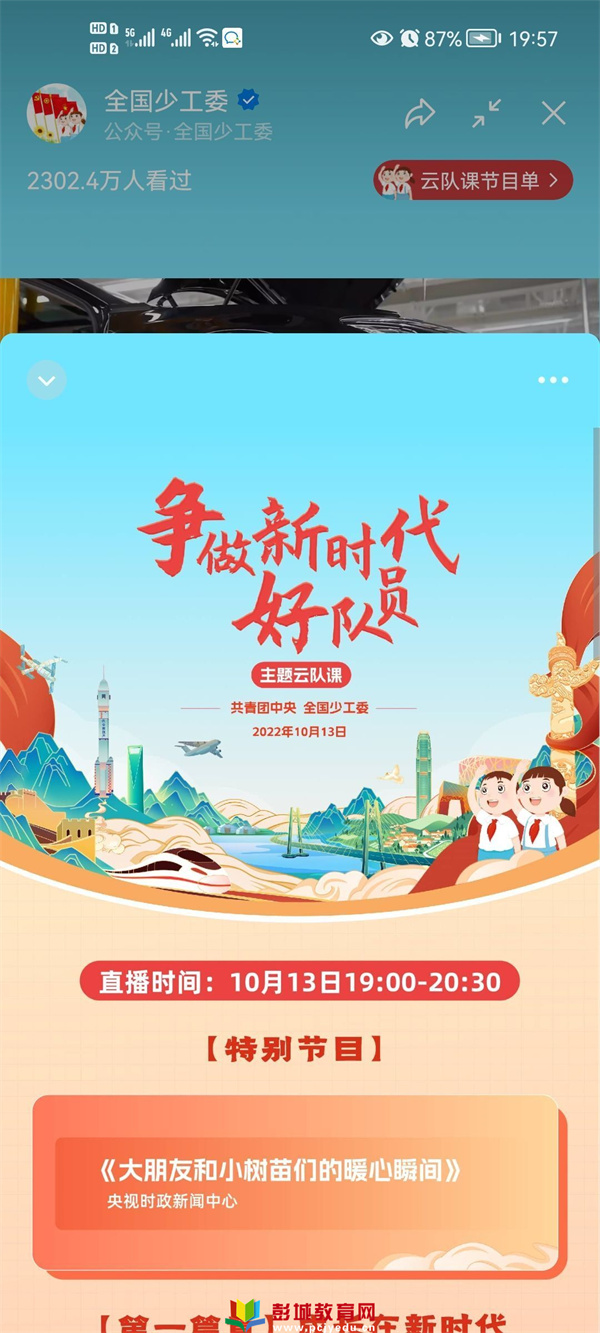Open 云队课节目单 program list
600x1333 pixels.
(473, 181)
